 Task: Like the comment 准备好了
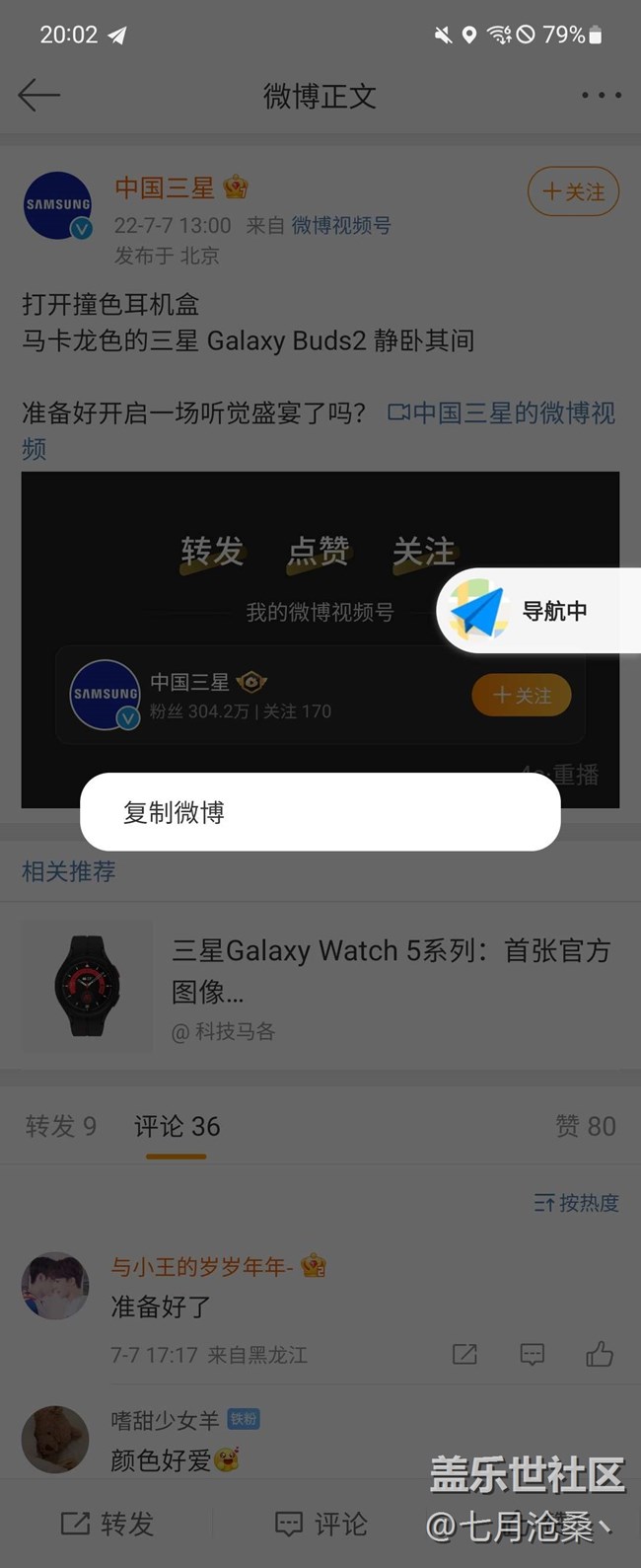pos(600,1354)
